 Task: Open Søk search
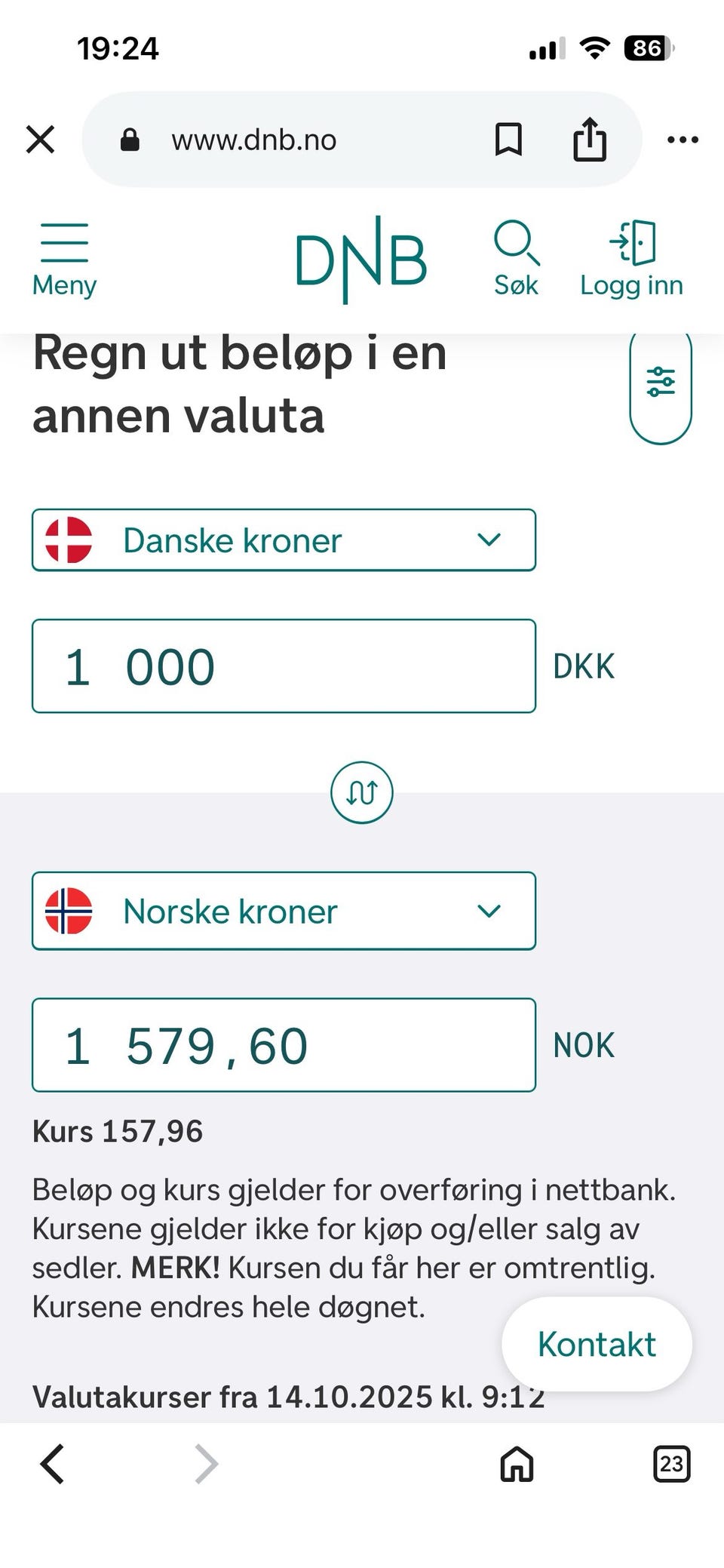point(517,258)
